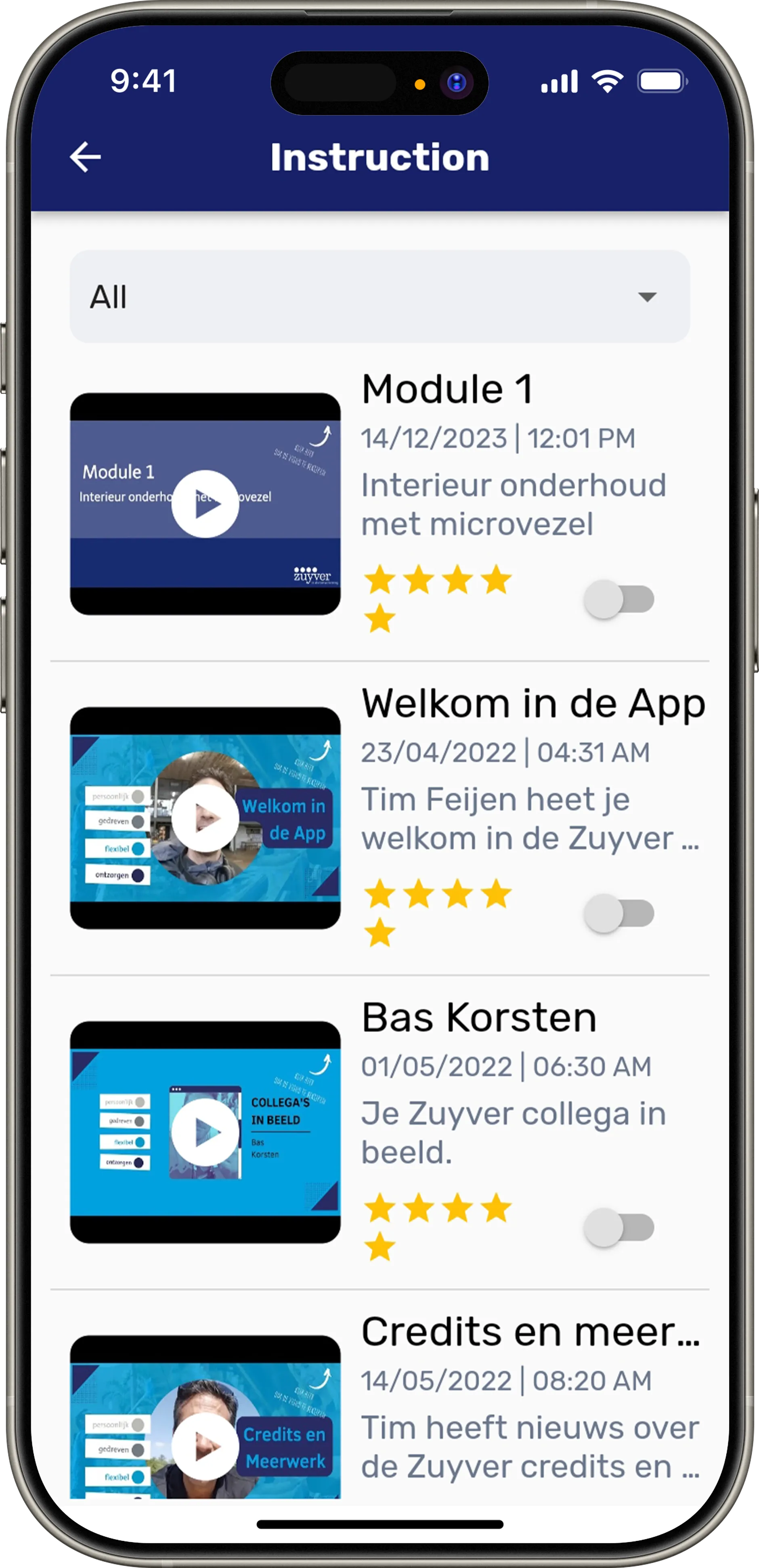Play the Bas Korsten video
The image size is (759, 1568).
pyautogui.click(x=205, y=1132)
